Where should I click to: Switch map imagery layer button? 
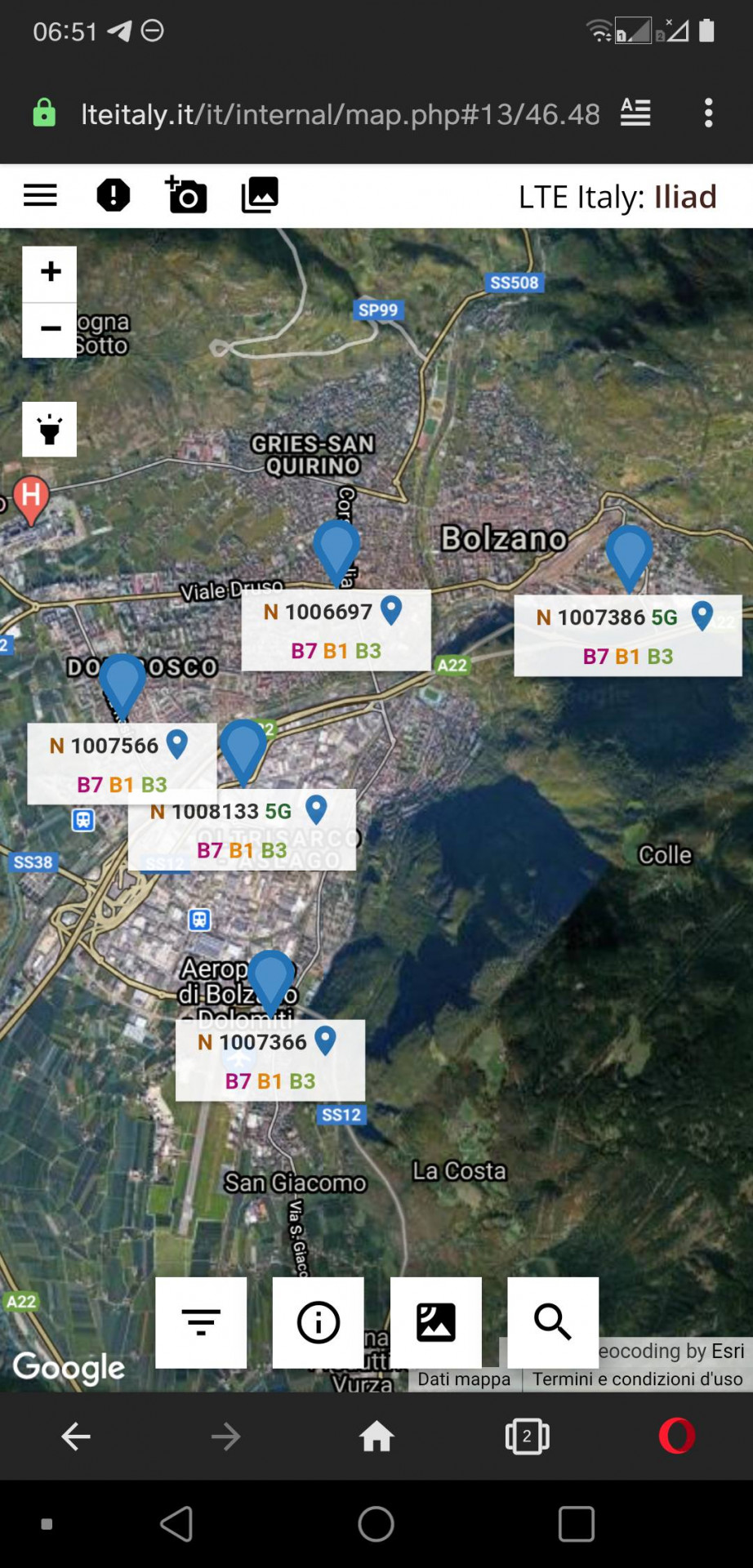[x=435, y=1322]
